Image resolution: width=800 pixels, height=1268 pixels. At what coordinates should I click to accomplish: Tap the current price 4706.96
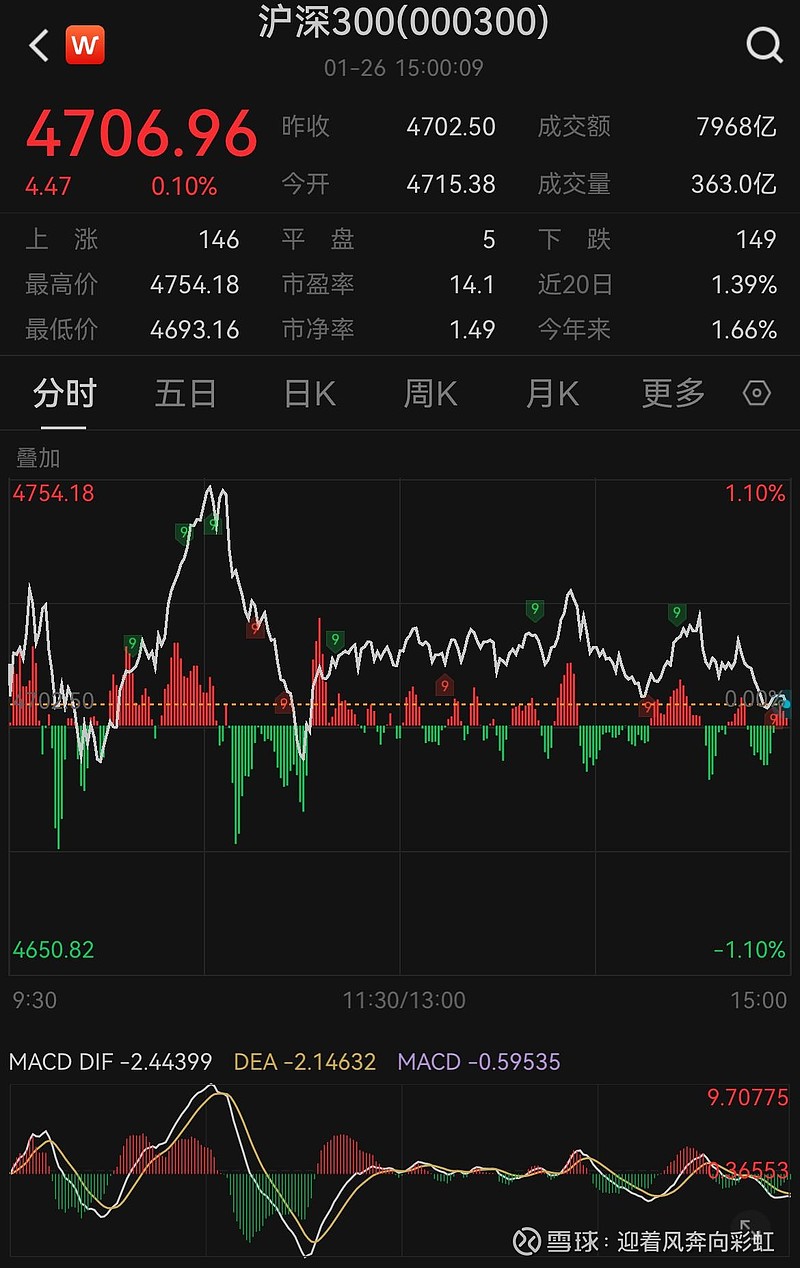point(141,128)
